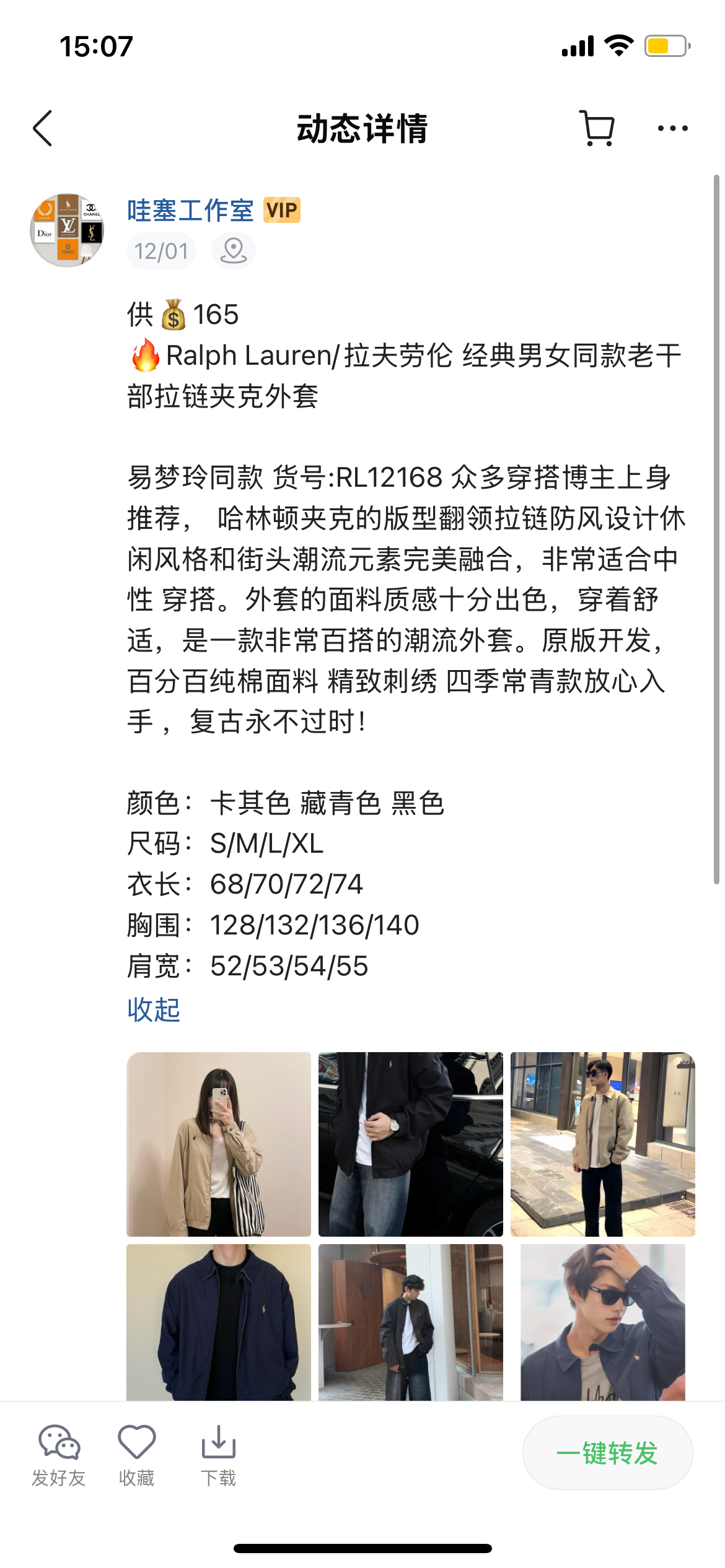Open the sunglasses man close-up photo
The height and width of the screenshot is (1568, 725).
click(602, 1322)
